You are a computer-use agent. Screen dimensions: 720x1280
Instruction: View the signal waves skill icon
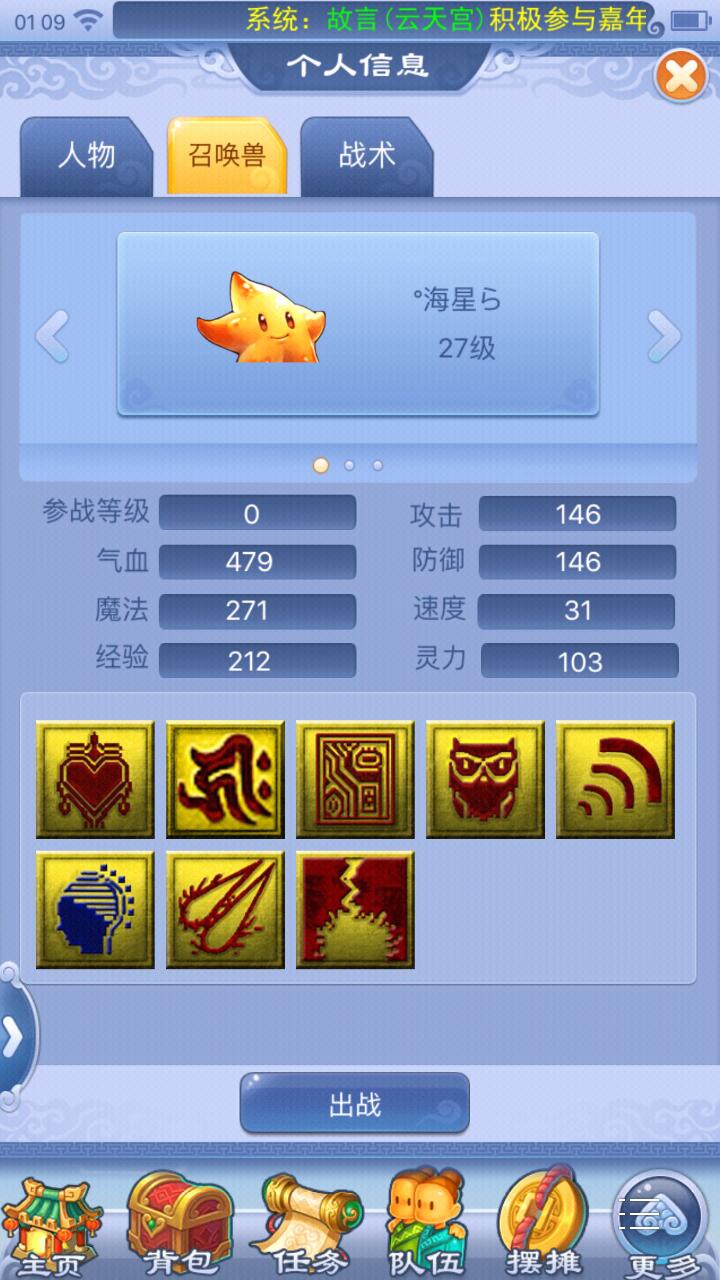pyautogui.click(x=615, y=779)
